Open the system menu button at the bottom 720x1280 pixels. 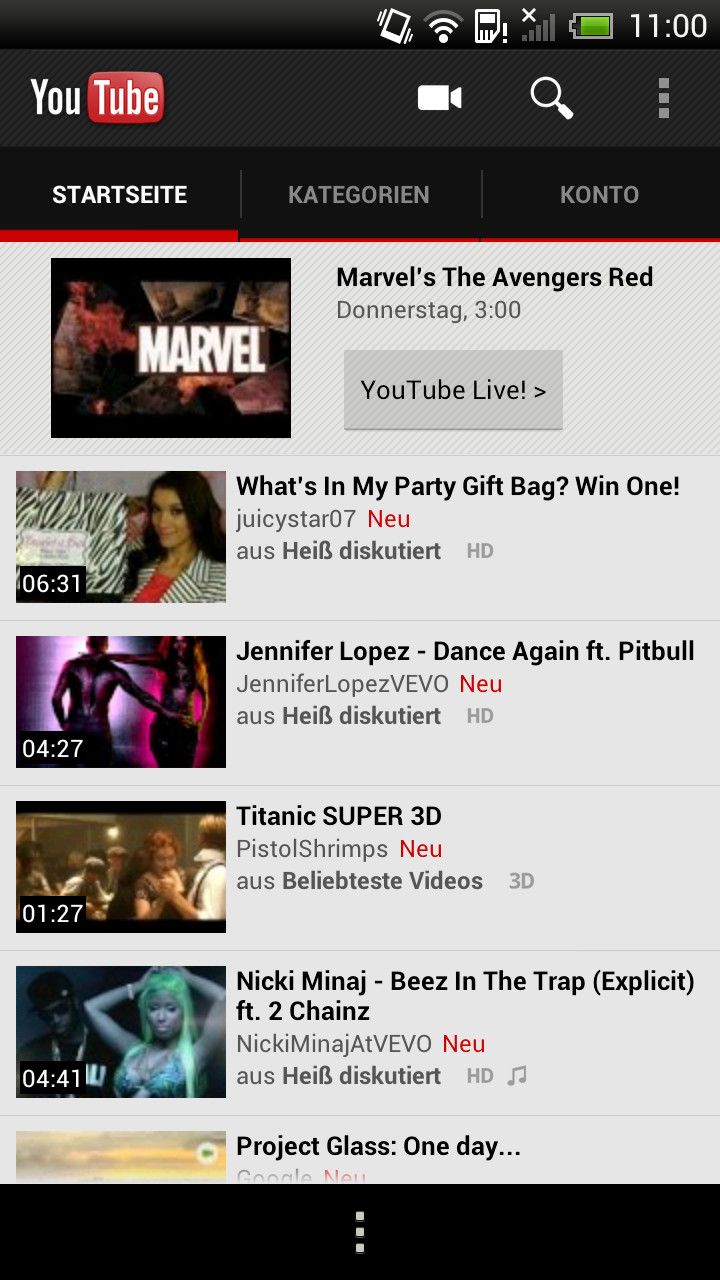[x=360, y=1232]
